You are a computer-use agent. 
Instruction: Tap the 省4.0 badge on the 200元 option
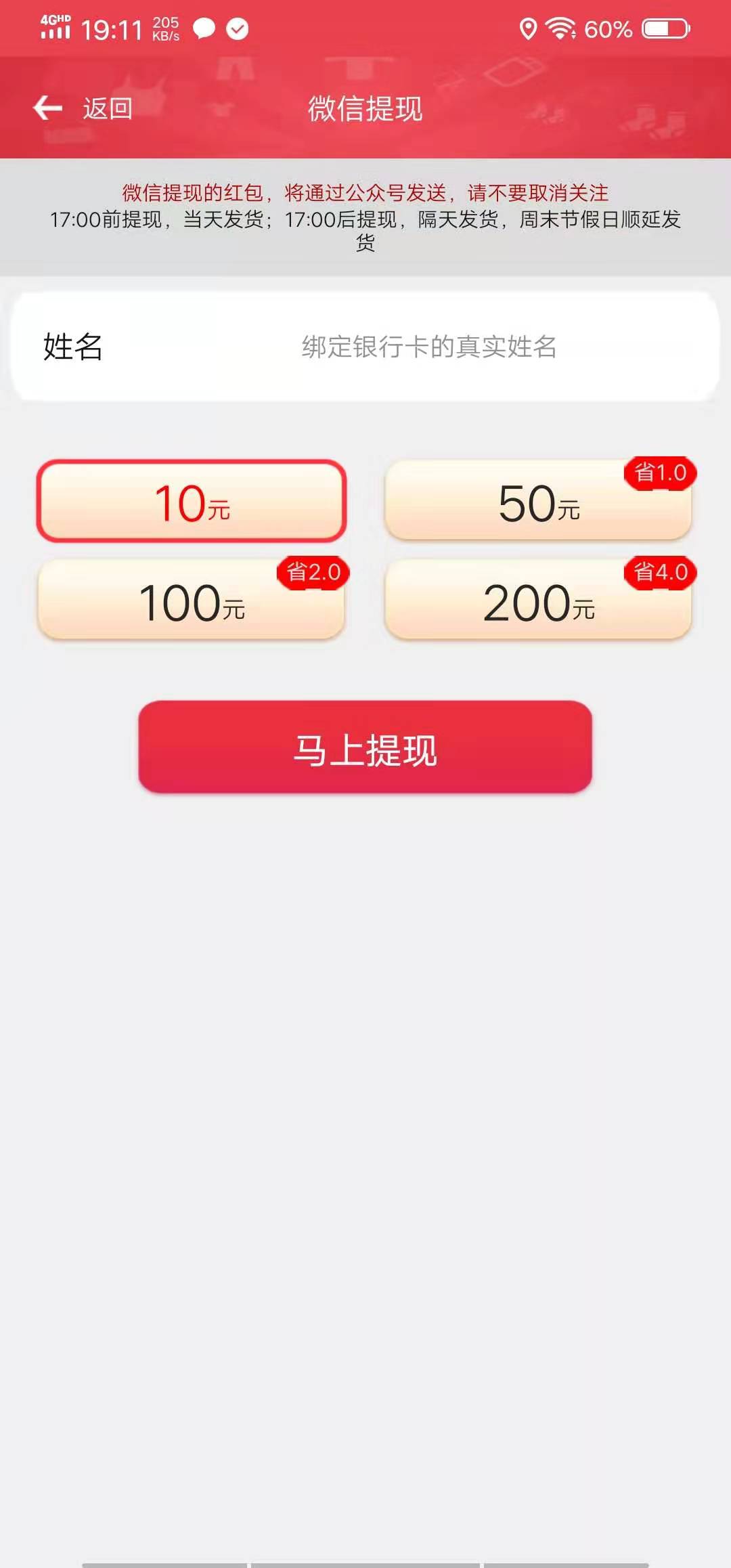coord(661,573)
